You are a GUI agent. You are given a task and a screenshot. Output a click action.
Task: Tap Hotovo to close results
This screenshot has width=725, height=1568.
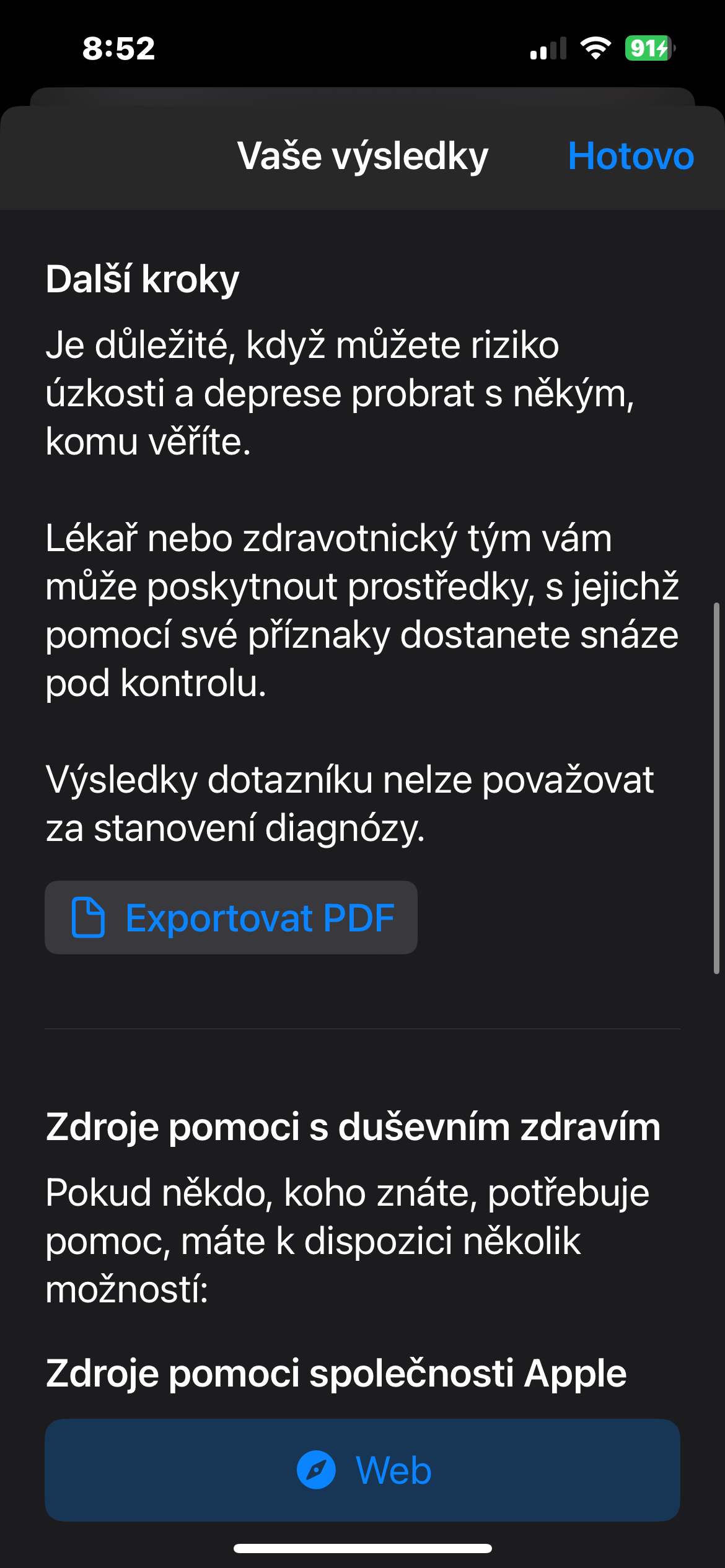click(x=630, y=156)
